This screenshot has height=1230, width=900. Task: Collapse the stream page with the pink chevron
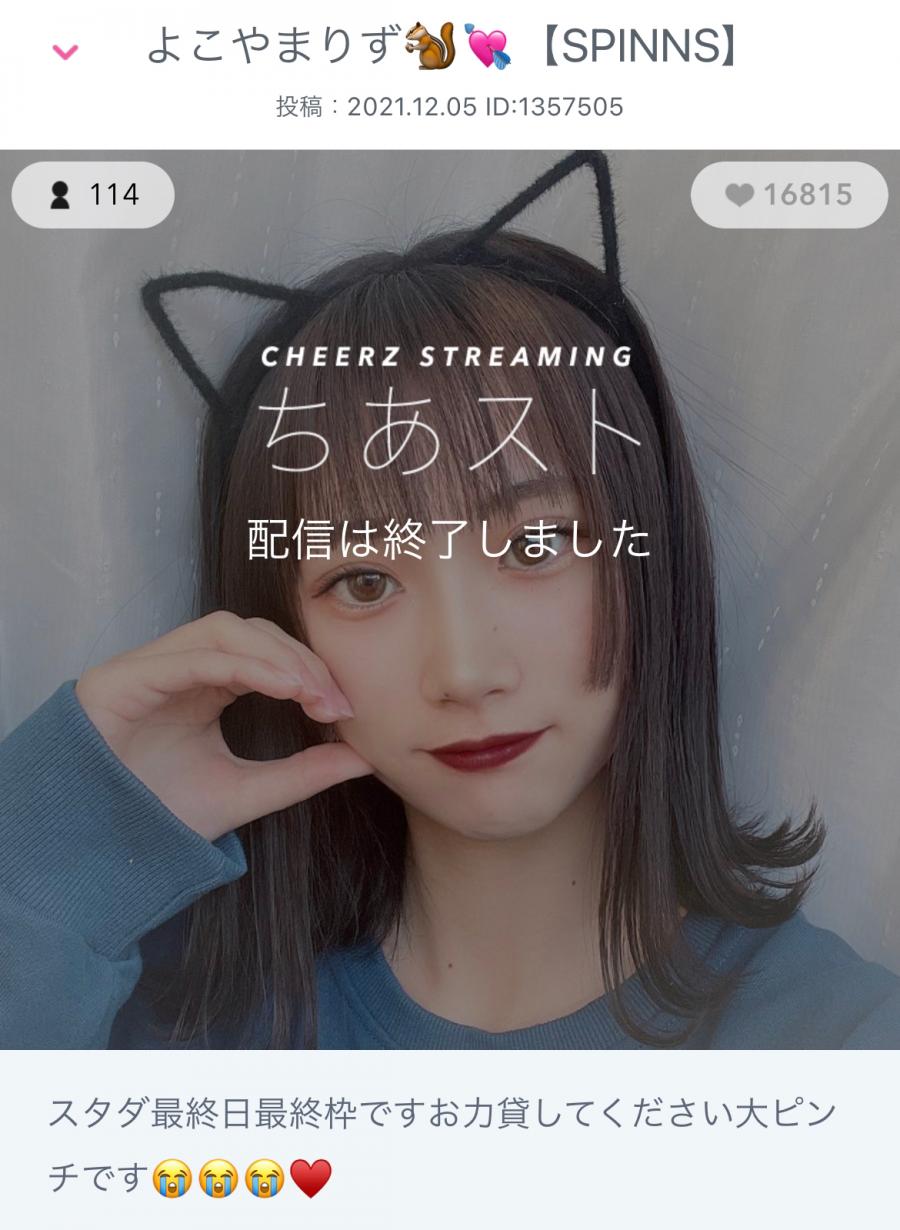coord(65,52)
